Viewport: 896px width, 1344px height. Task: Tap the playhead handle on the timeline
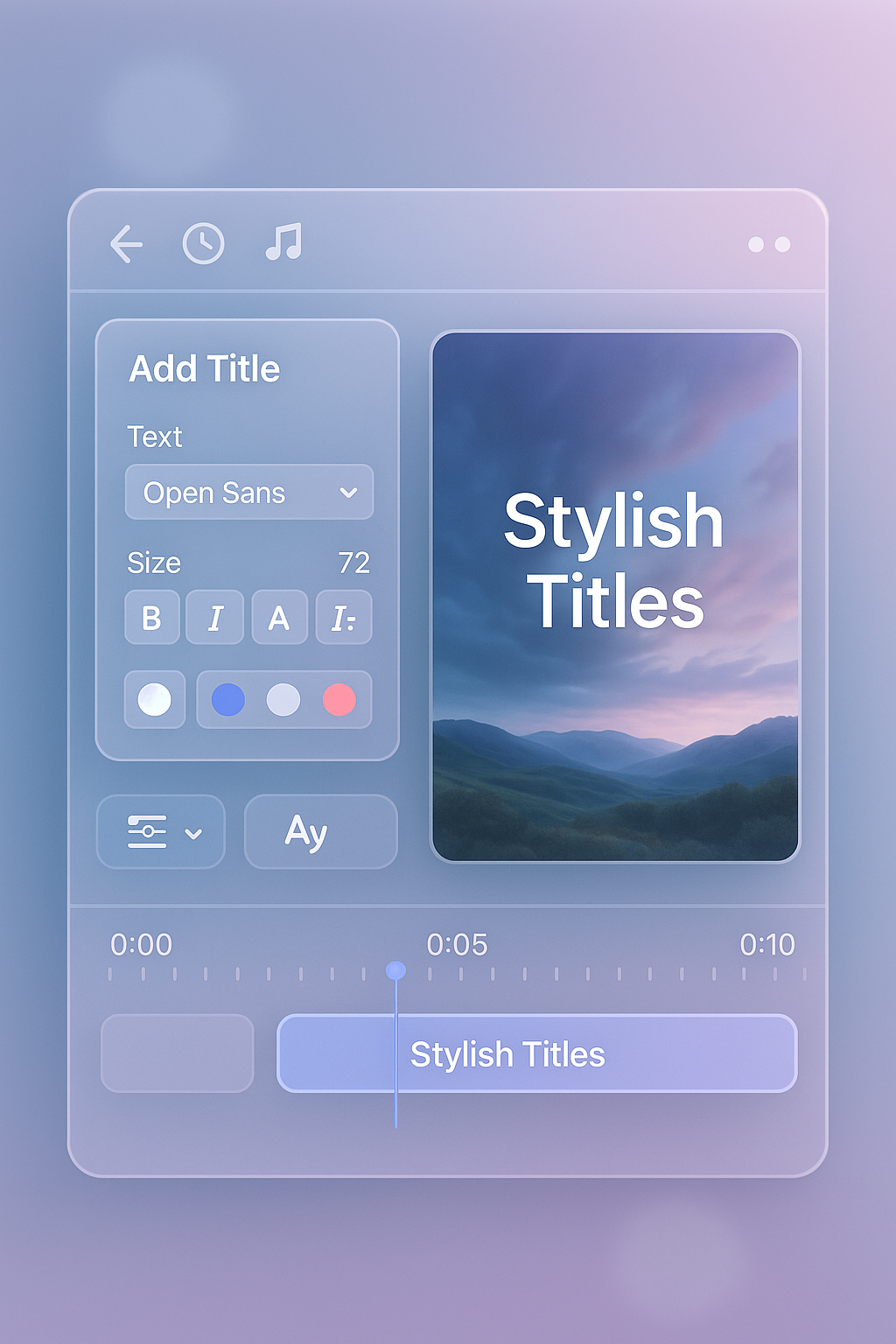coord(395,970)
